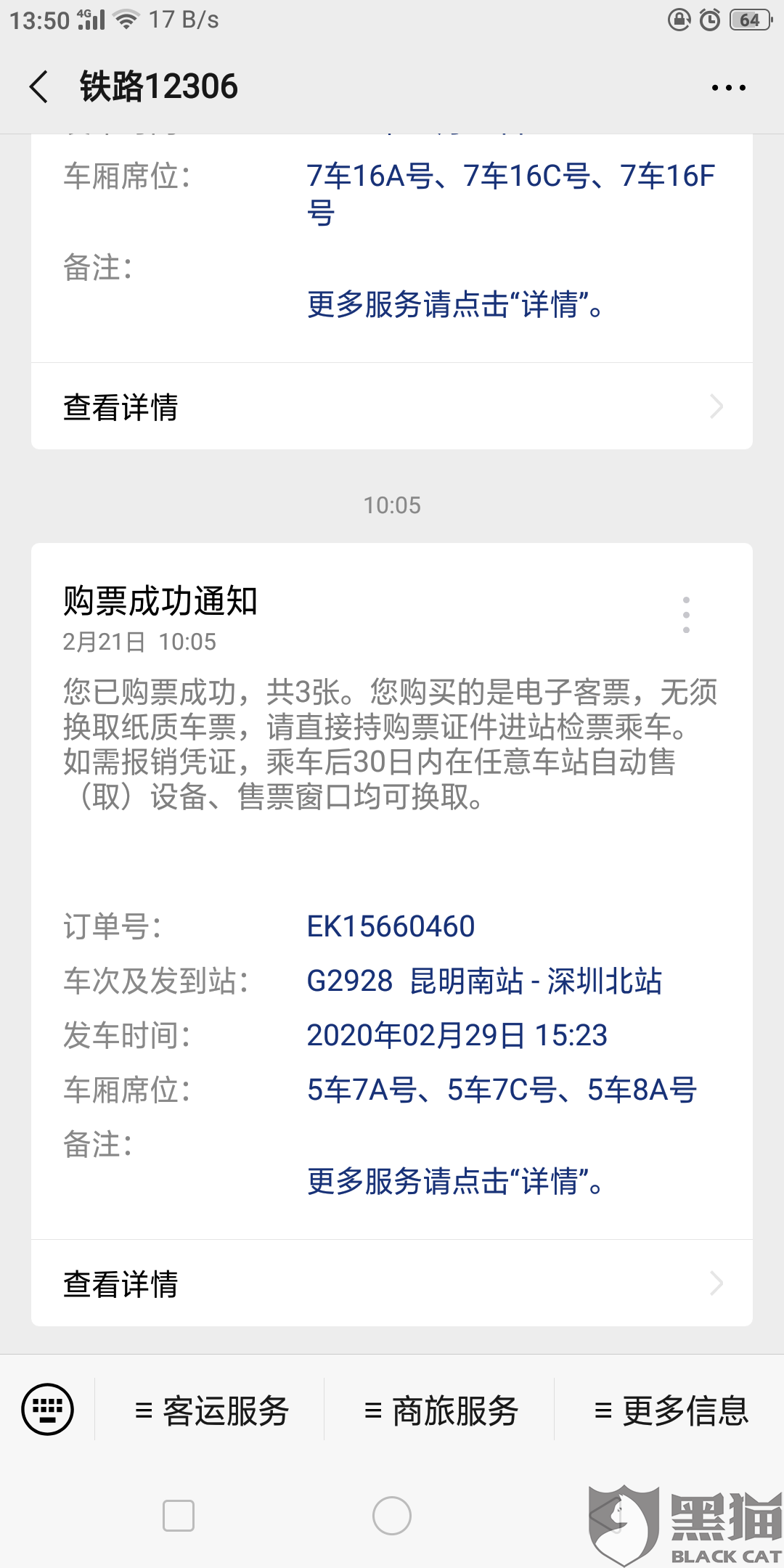Switch to keyboard input mode
The image size is (784, 1568).
[x=48, y=1410]
